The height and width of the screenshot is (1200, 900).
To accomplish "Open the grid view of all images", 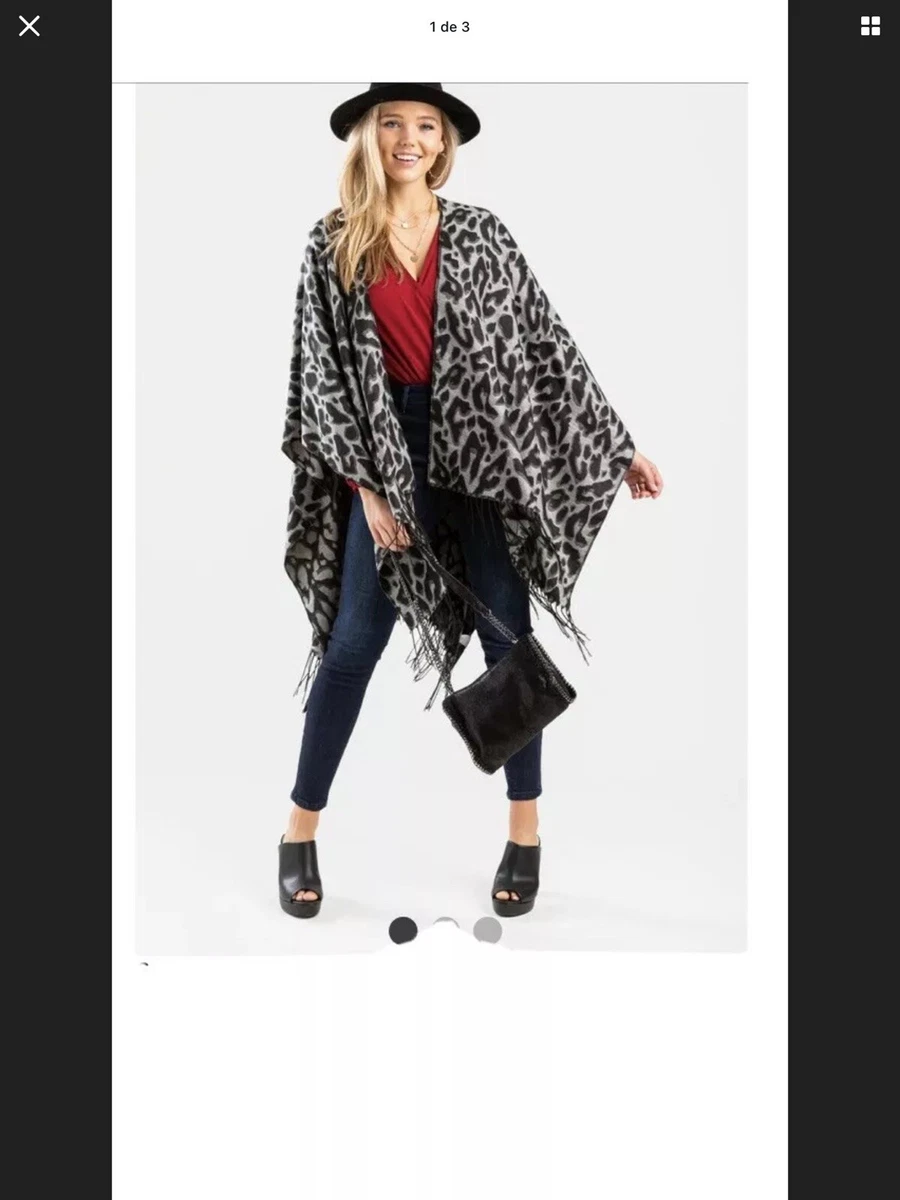I will [x=870, y=26].
